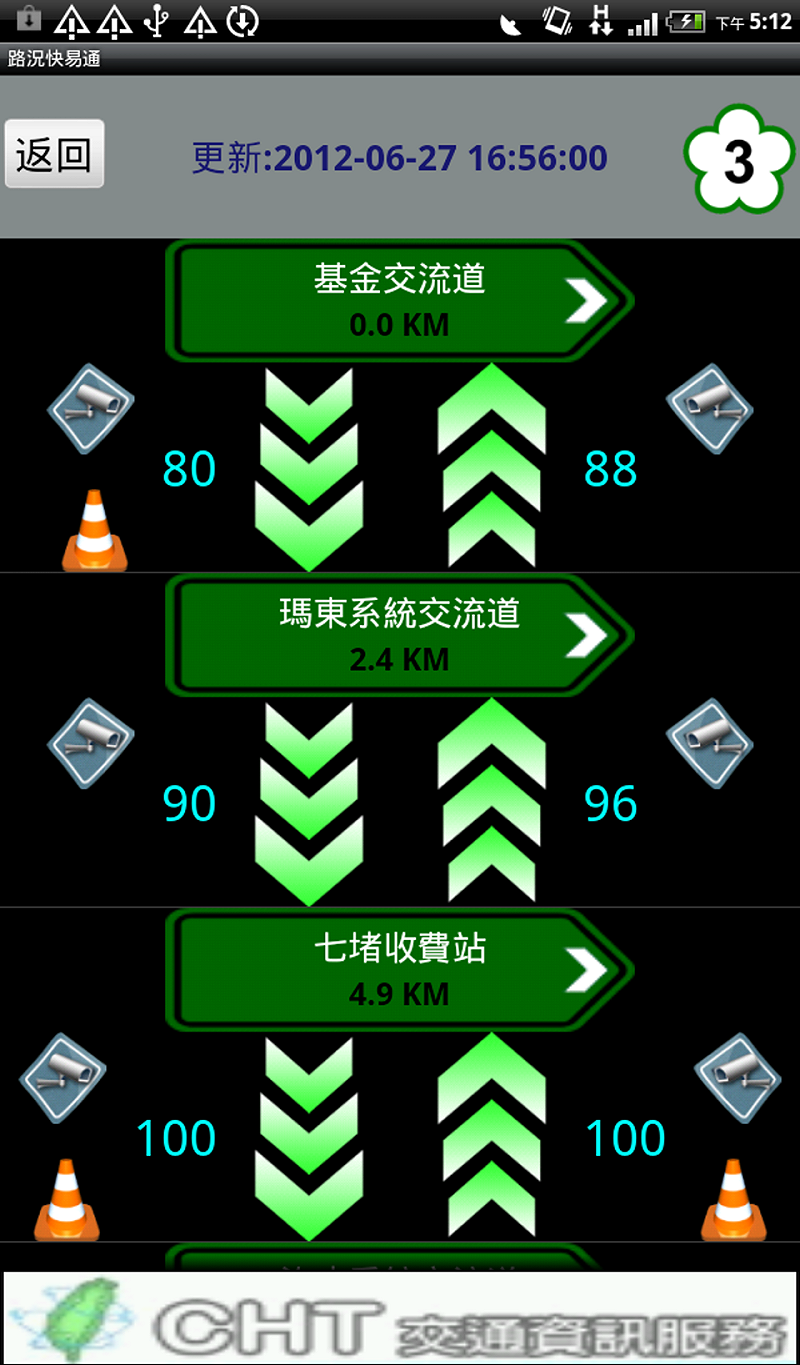The width and height of the screenshot is (800, 1365).
Task: View the traffic camera beside speed 88
Action: click(709, 408)
